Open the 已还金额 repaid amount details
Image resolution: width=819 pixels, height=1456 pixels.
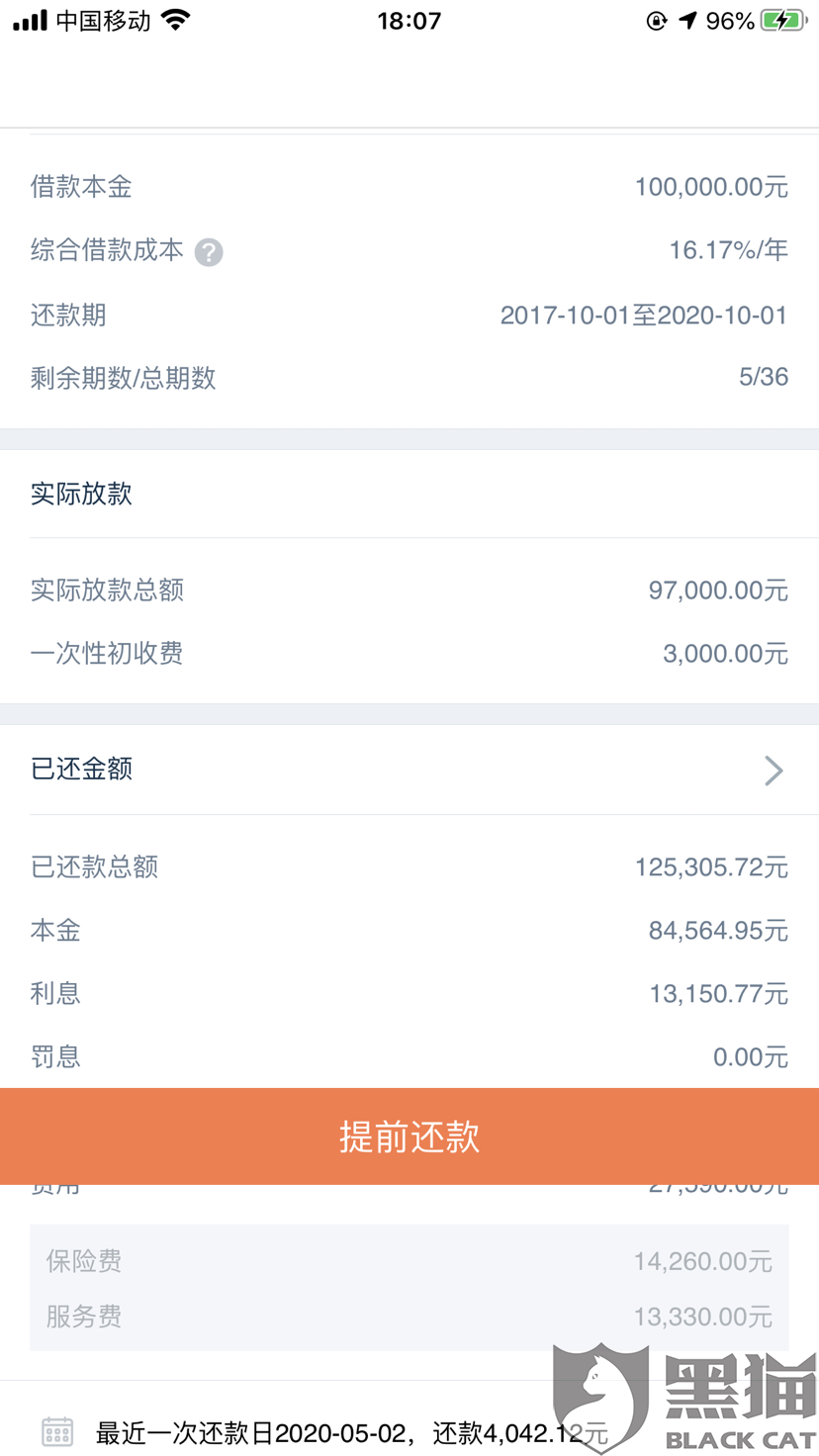[409, 770]
